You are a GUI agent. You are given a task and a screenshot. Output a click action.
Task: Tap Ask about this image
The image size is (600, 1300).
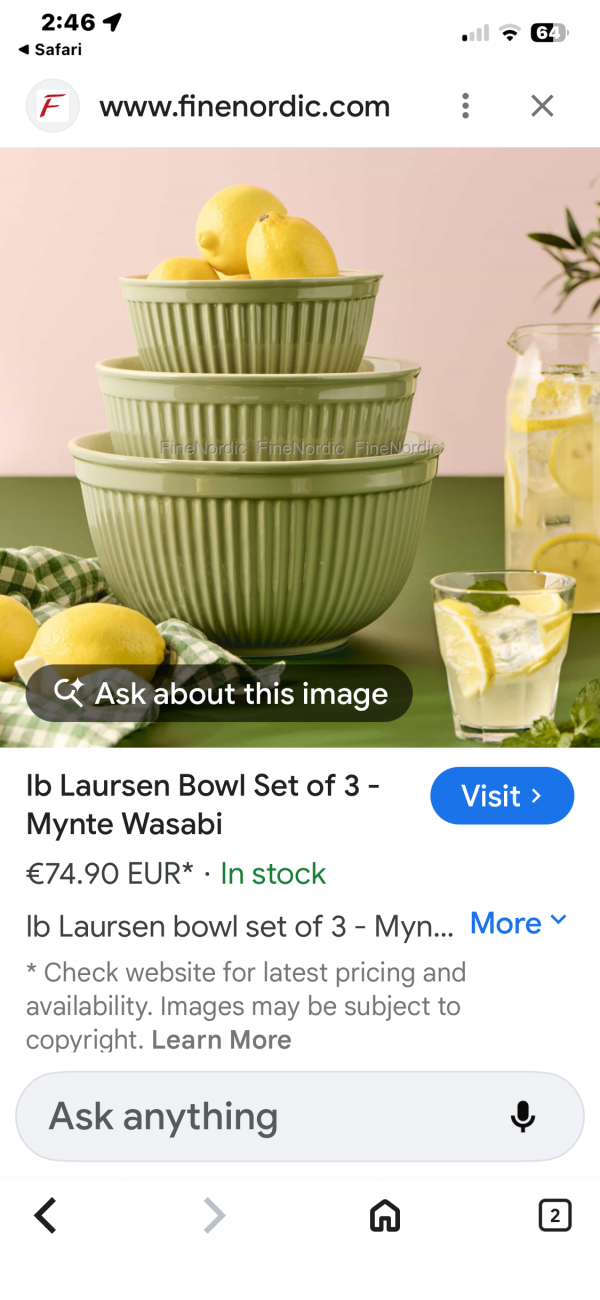pos(219,693)
